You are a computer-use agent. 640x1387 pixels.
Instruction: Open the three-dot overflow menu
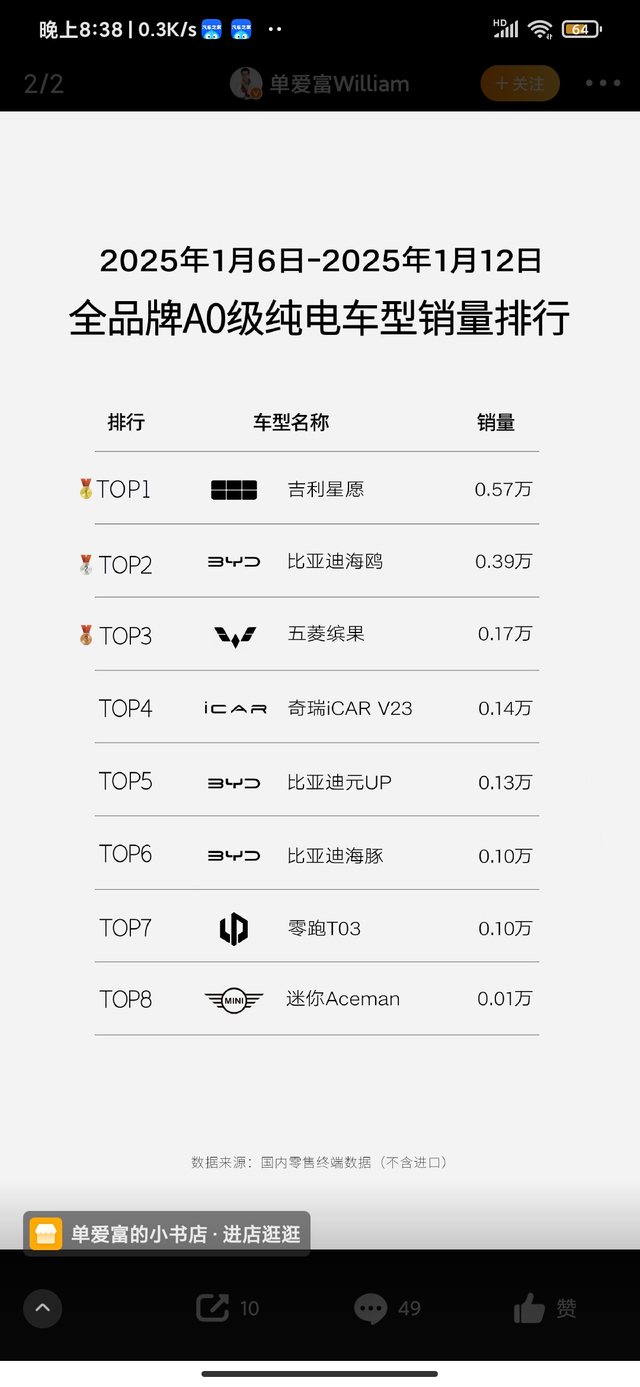pyautogui.click(x=603, y=84)
